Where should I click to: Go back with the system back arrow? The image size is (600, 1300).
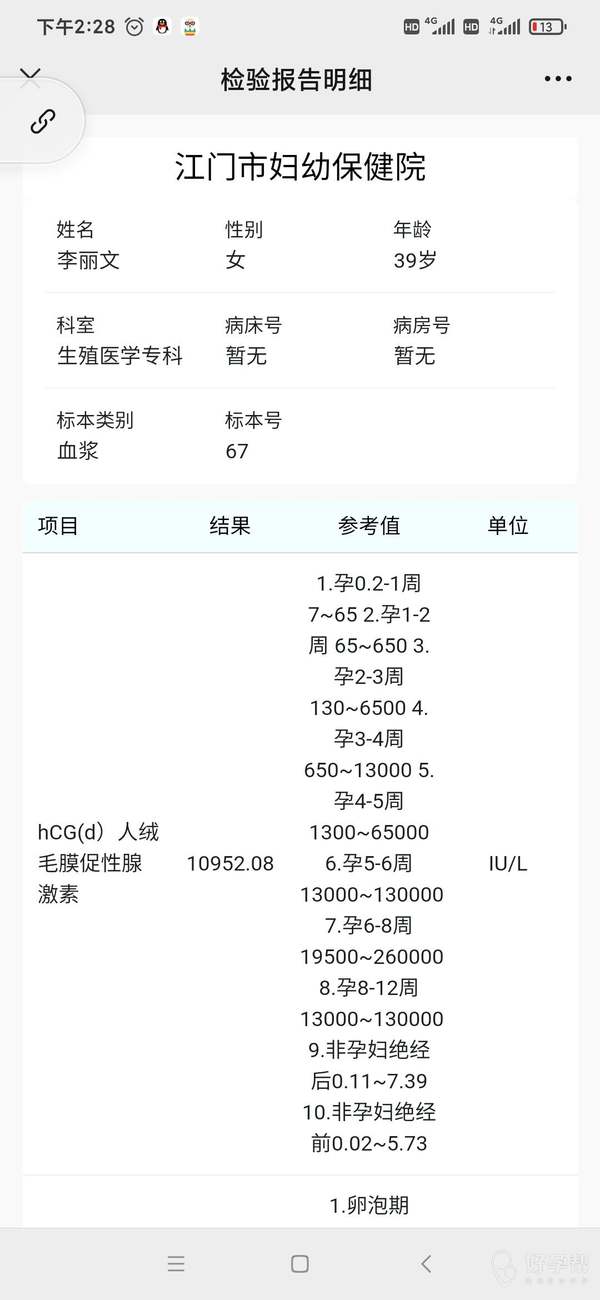(x=426, y=1263)
